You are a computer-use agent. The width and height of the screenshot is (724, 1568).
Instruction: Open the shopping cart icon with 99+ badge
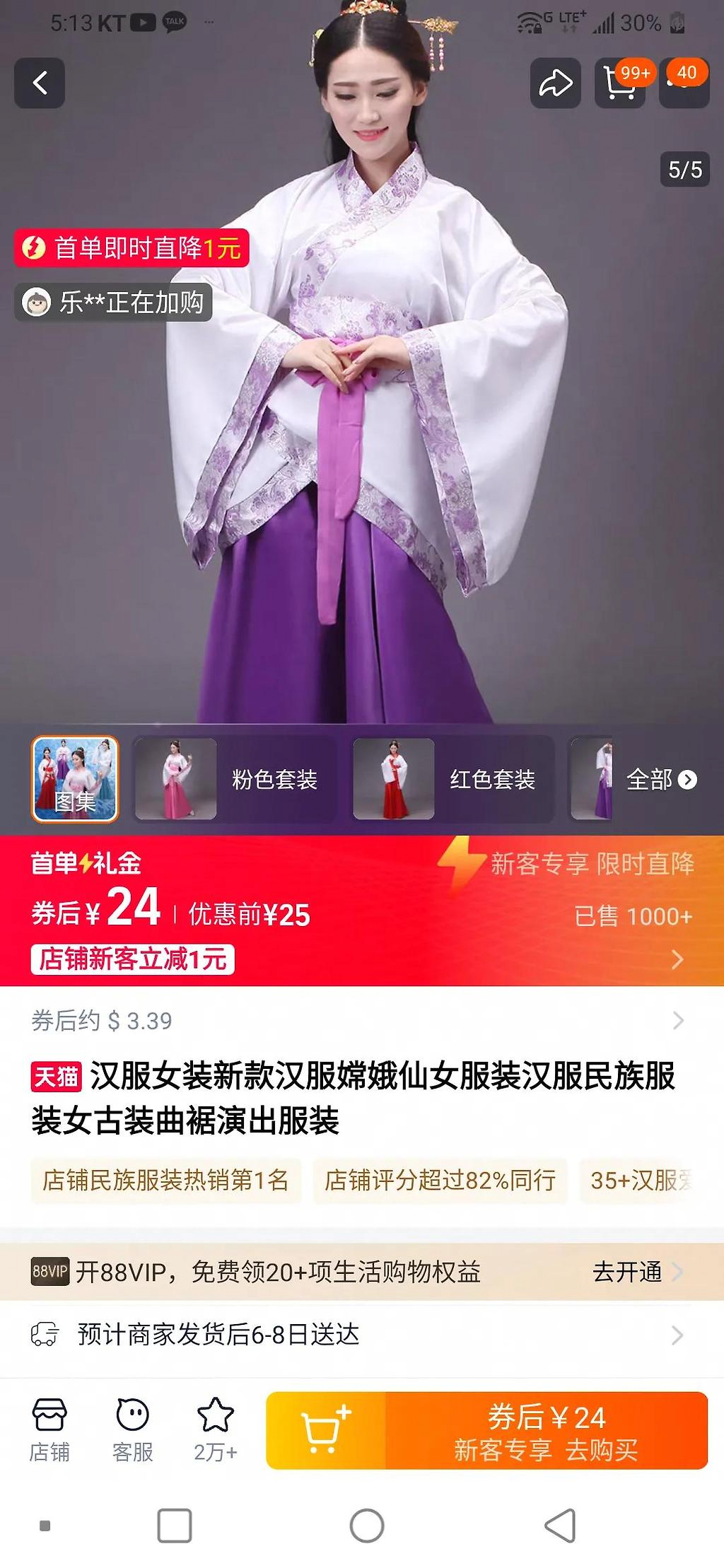pos(619,83)
